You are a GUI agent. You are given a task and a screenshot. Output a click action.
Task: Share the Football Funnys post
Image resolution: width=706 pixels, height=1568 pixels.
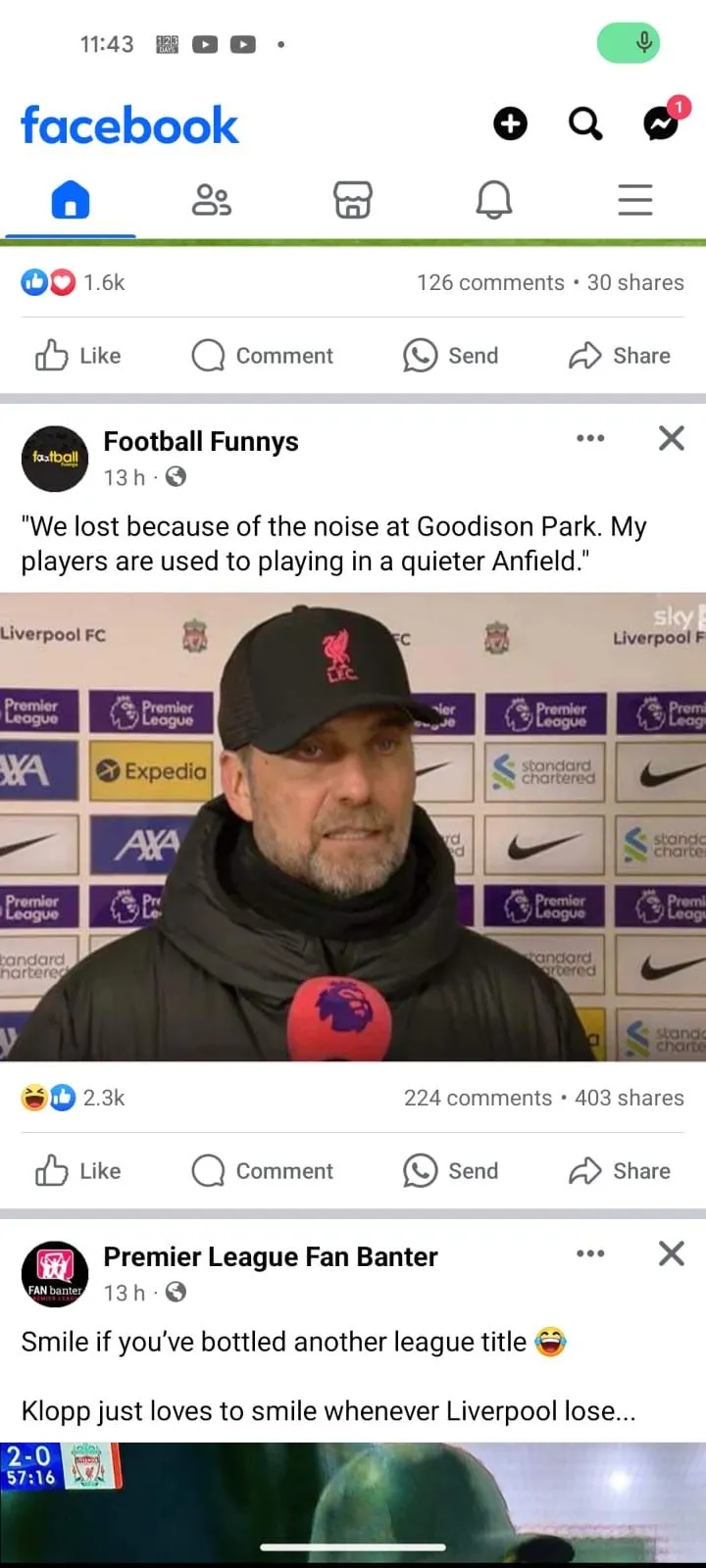pos(620,1171)
